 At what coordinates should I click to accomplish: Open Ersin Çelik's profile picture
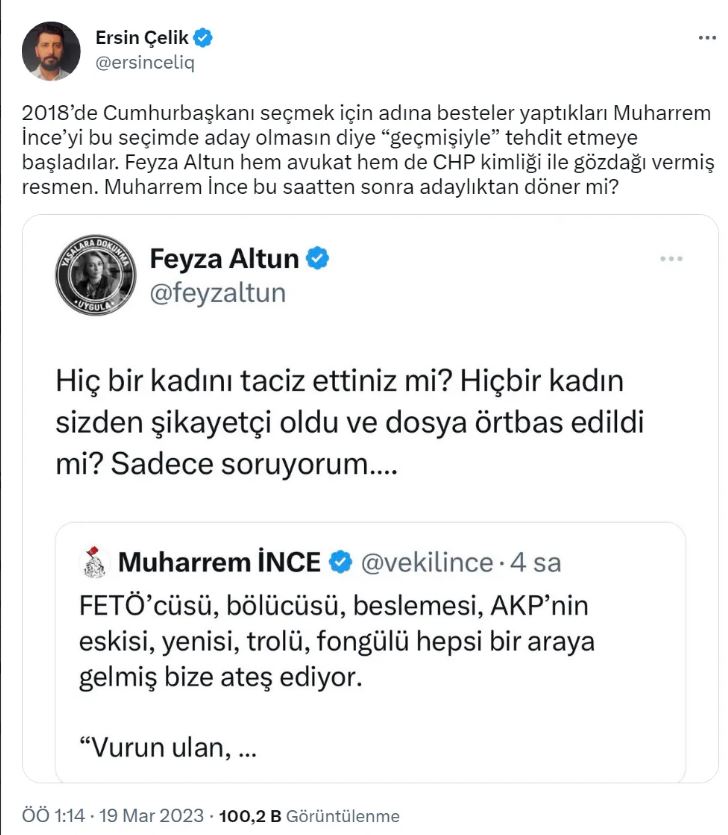50,50
